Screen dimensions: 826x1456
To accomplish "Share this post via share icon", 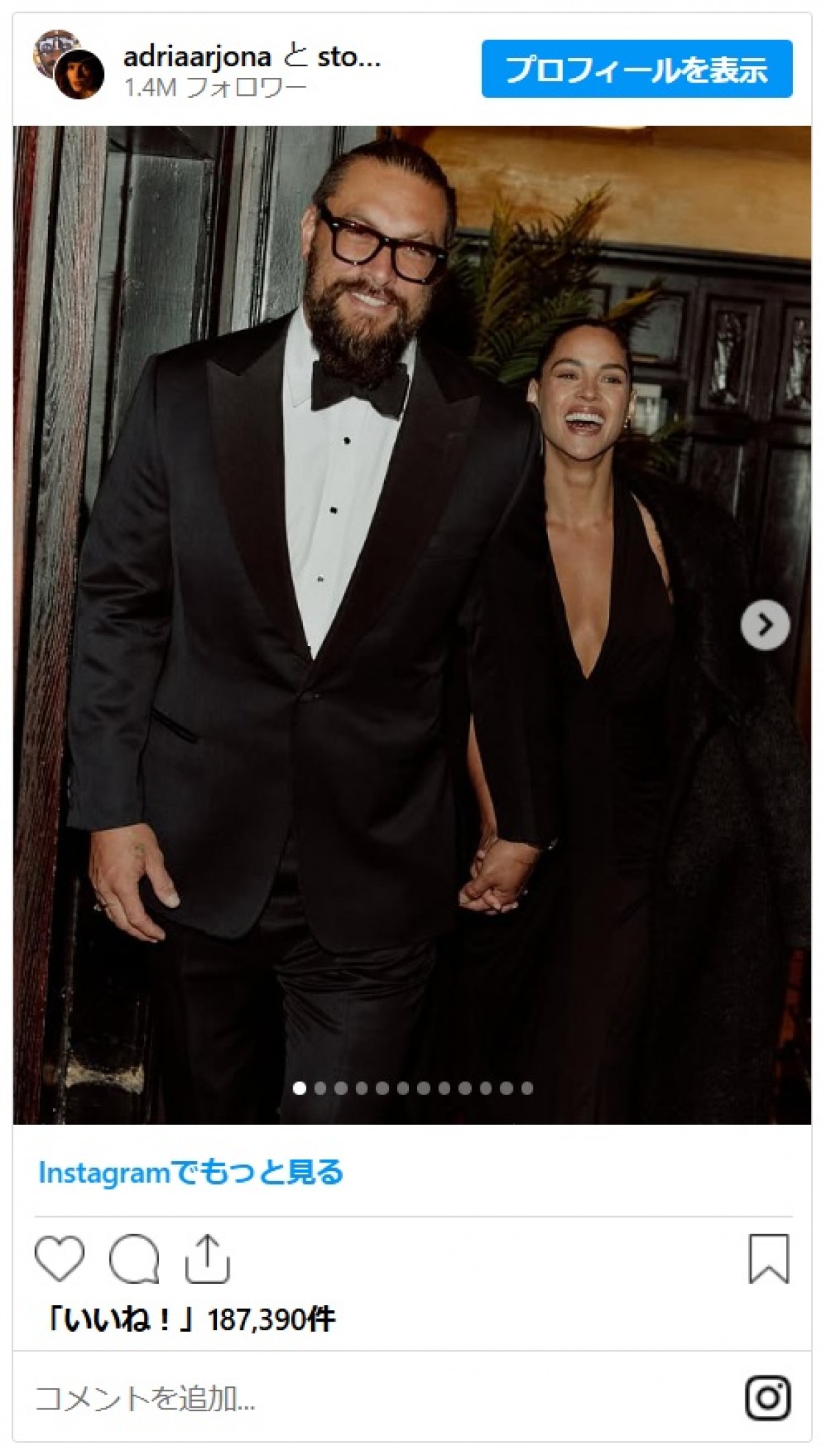I will click(206, 1258).
